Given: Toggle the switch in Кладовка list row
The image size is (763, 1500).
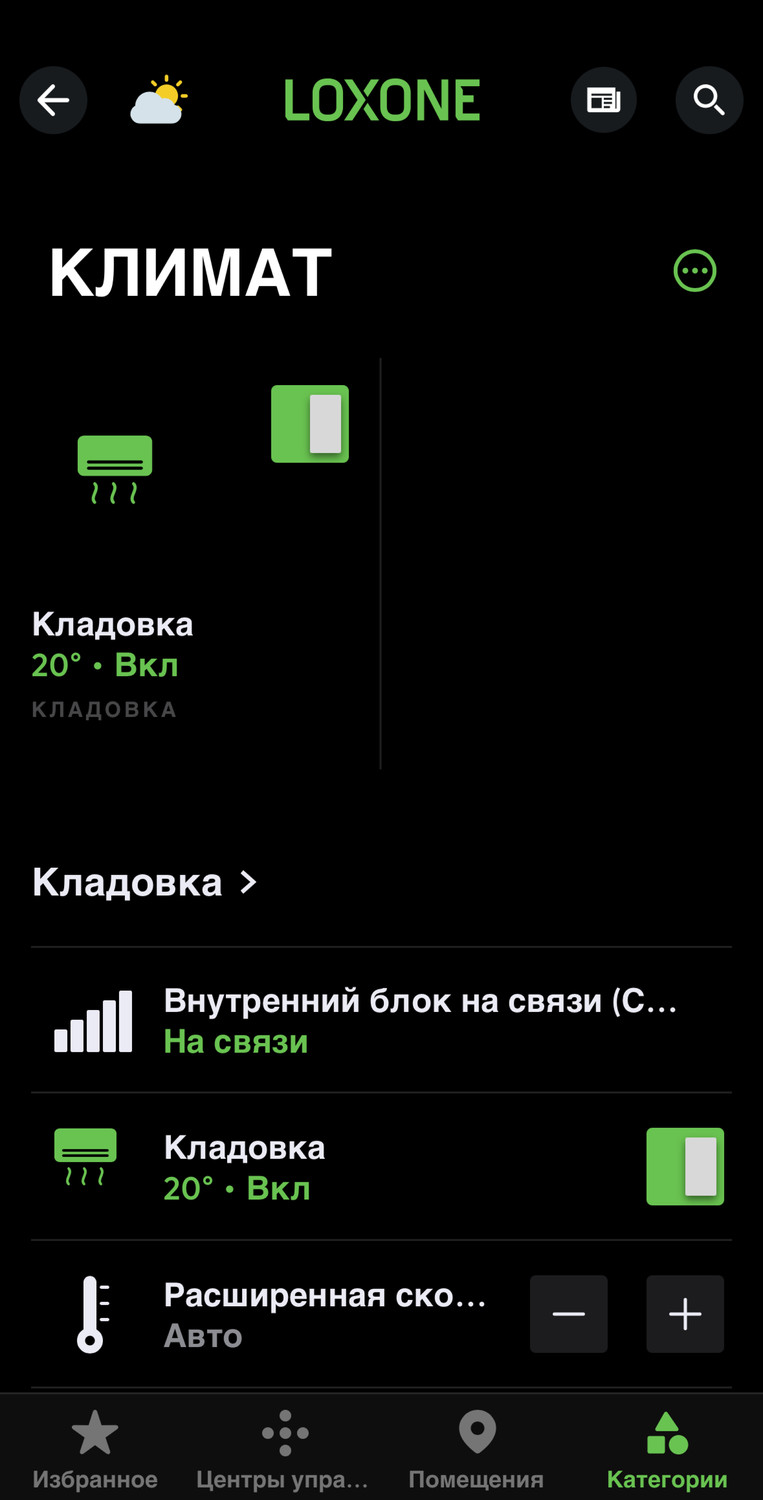Looking at the screenshot, I should 685,1167.
